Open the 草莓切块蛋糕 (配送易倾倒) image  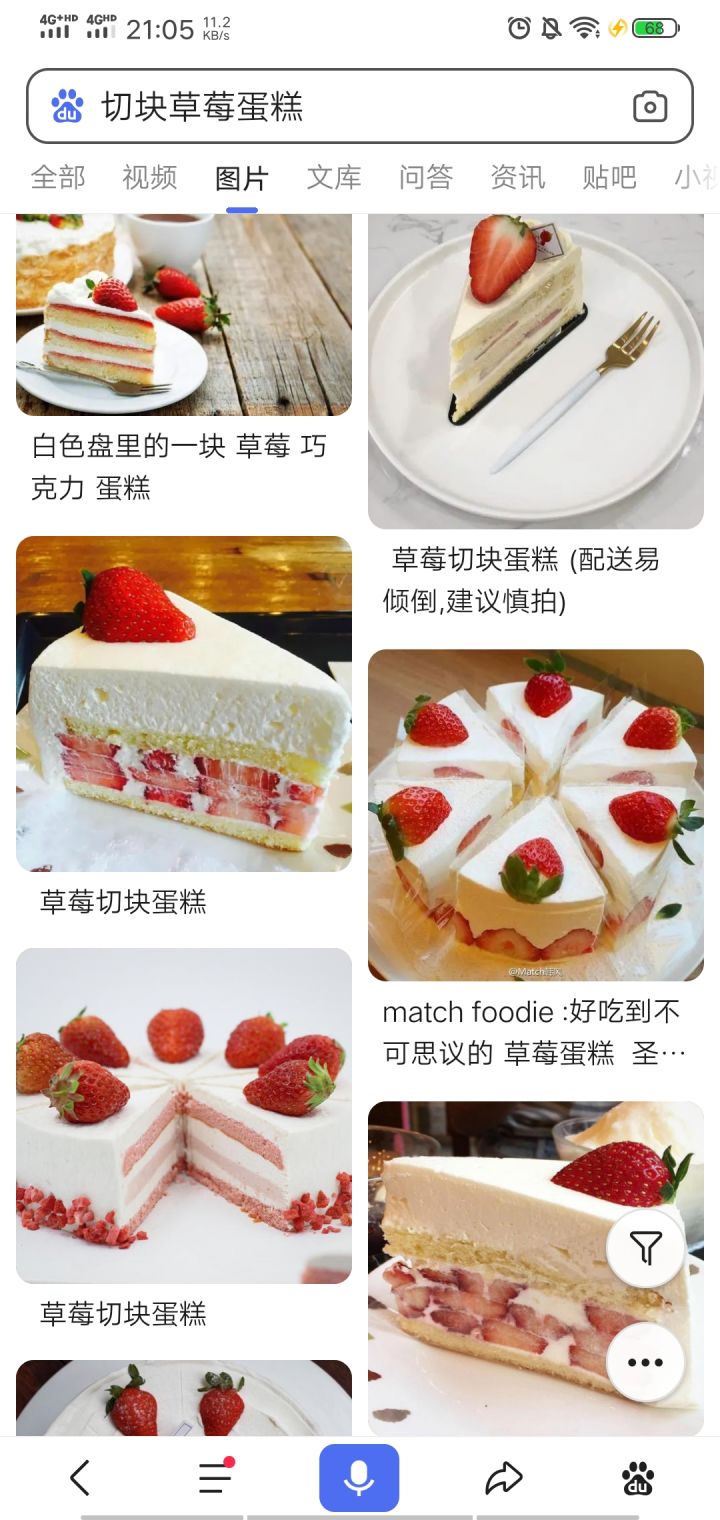(x=536, y=370)
